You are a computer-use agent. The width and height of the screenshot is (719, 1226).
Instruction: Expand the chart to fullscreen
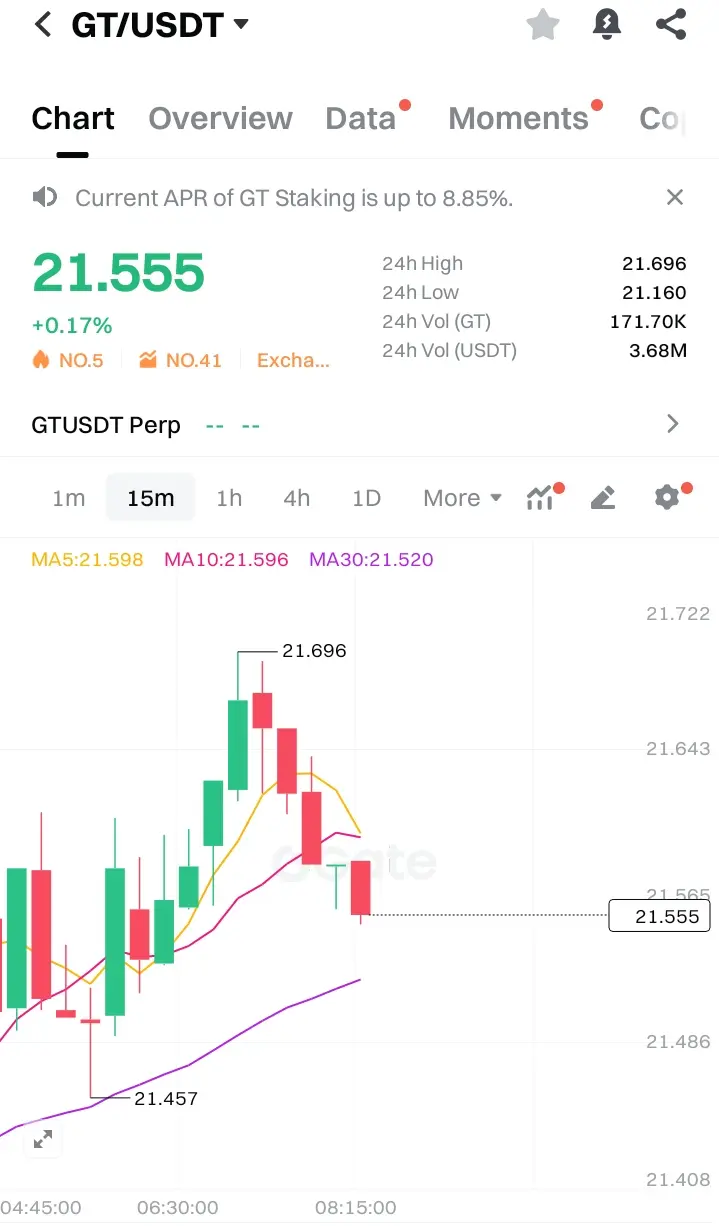click(43, 1139)
